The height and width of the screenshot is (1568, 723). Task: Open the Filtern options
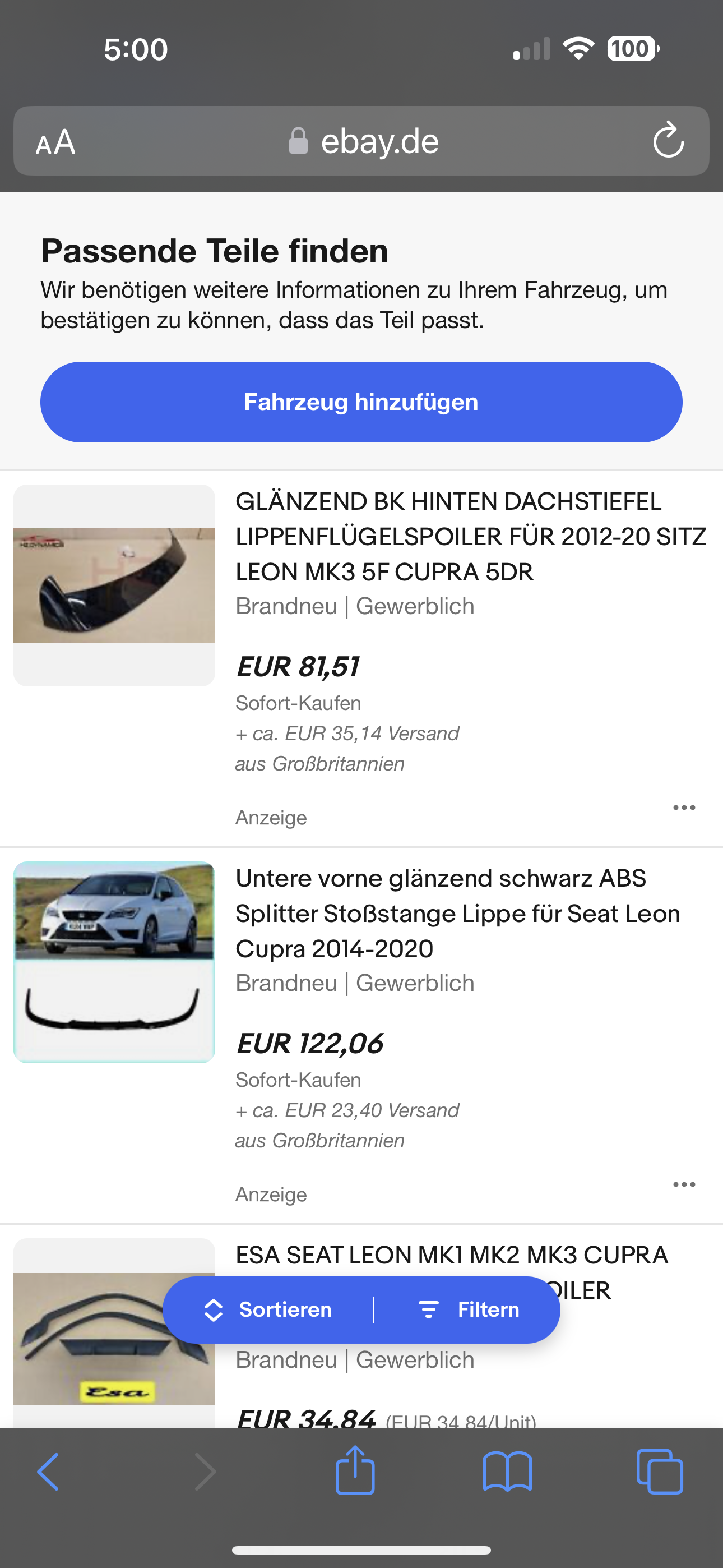(x=468, y=1310)
